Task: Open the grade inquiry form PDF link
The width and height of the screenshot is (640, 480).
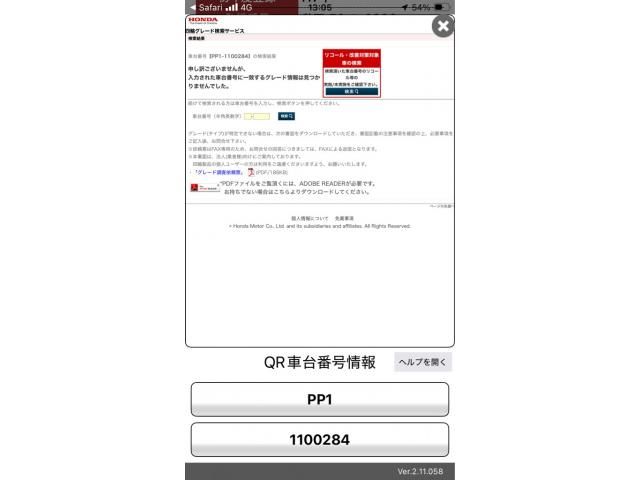Action: click(215, 172)
